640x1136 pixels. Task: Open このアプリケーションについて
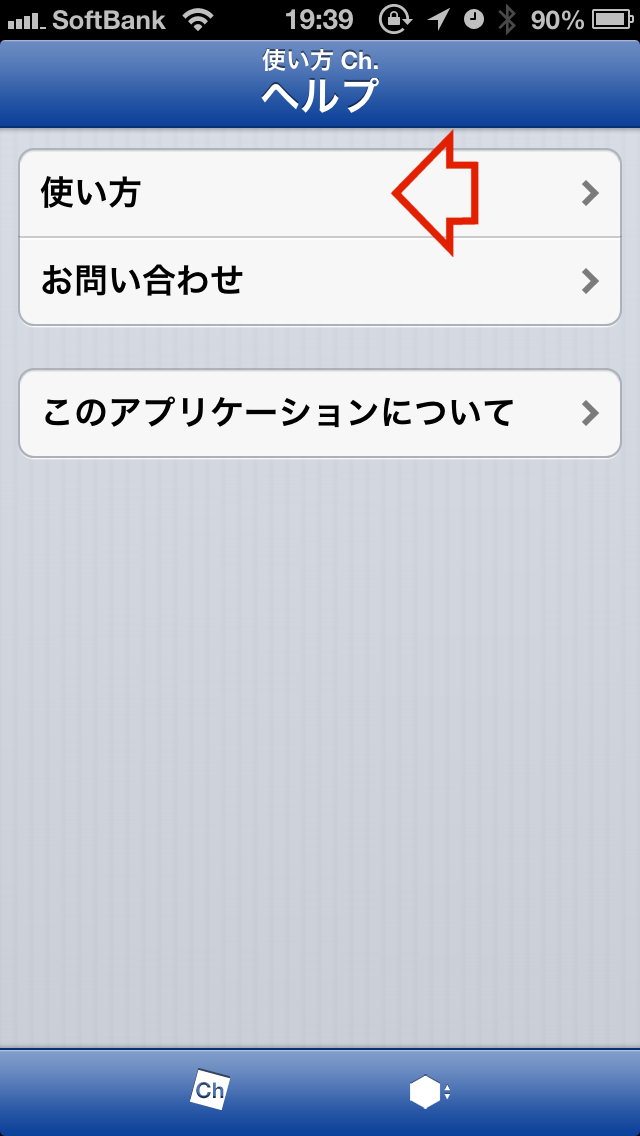[320, 413]
